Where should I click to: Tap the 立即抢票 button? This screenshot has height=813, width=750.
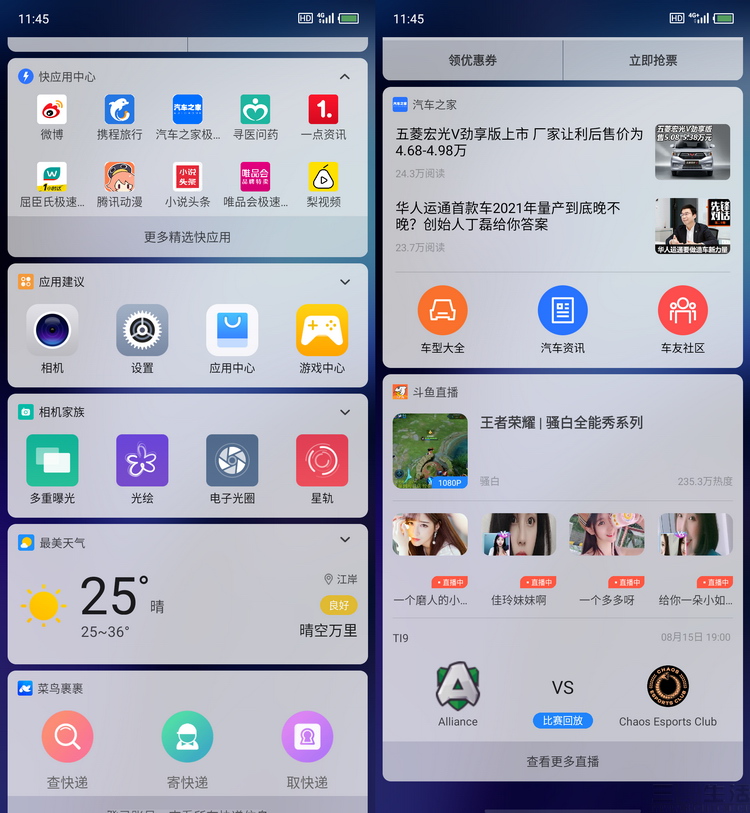point(653,61)
